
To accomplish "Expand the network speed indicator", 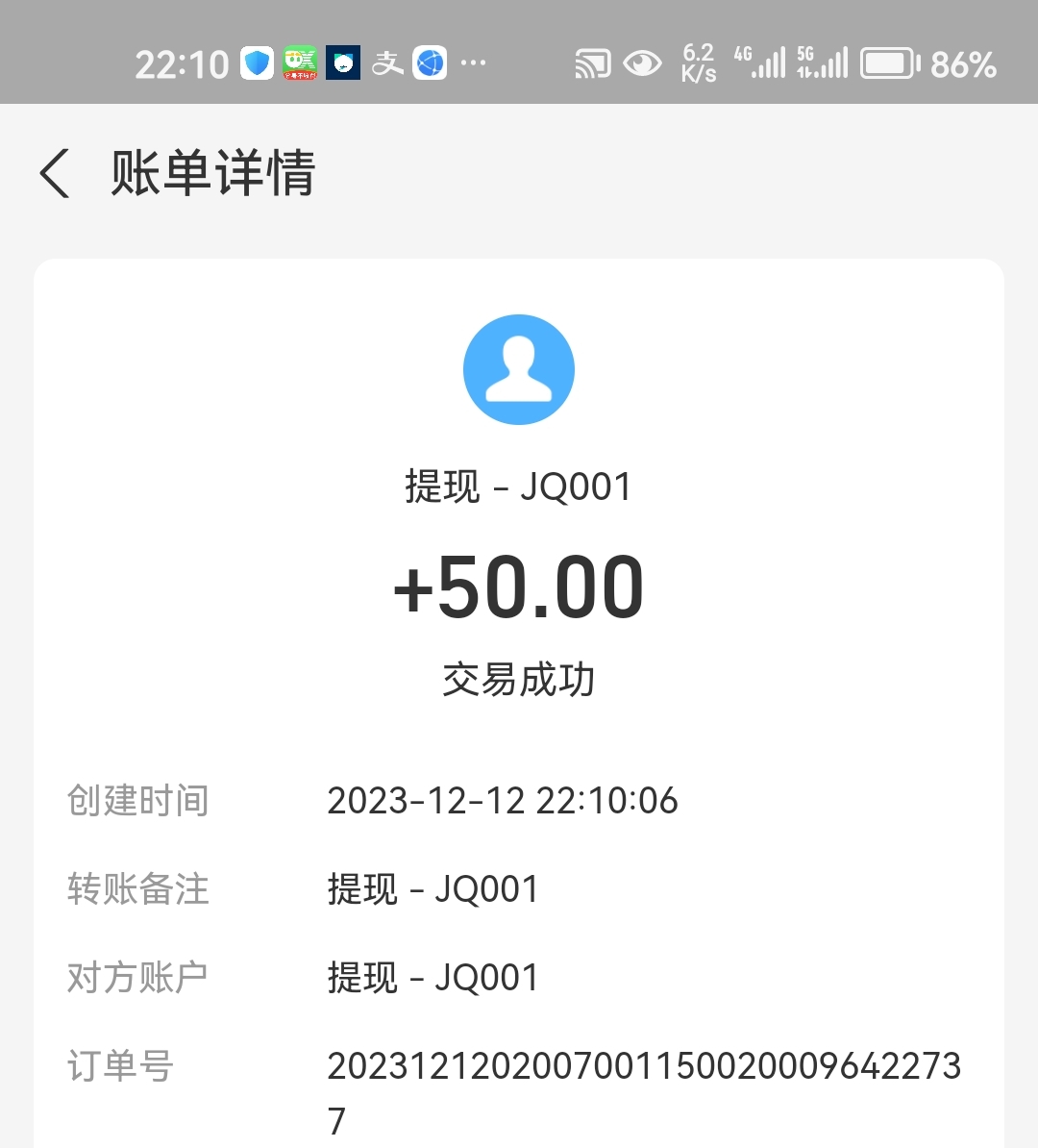I will (696, 62).
